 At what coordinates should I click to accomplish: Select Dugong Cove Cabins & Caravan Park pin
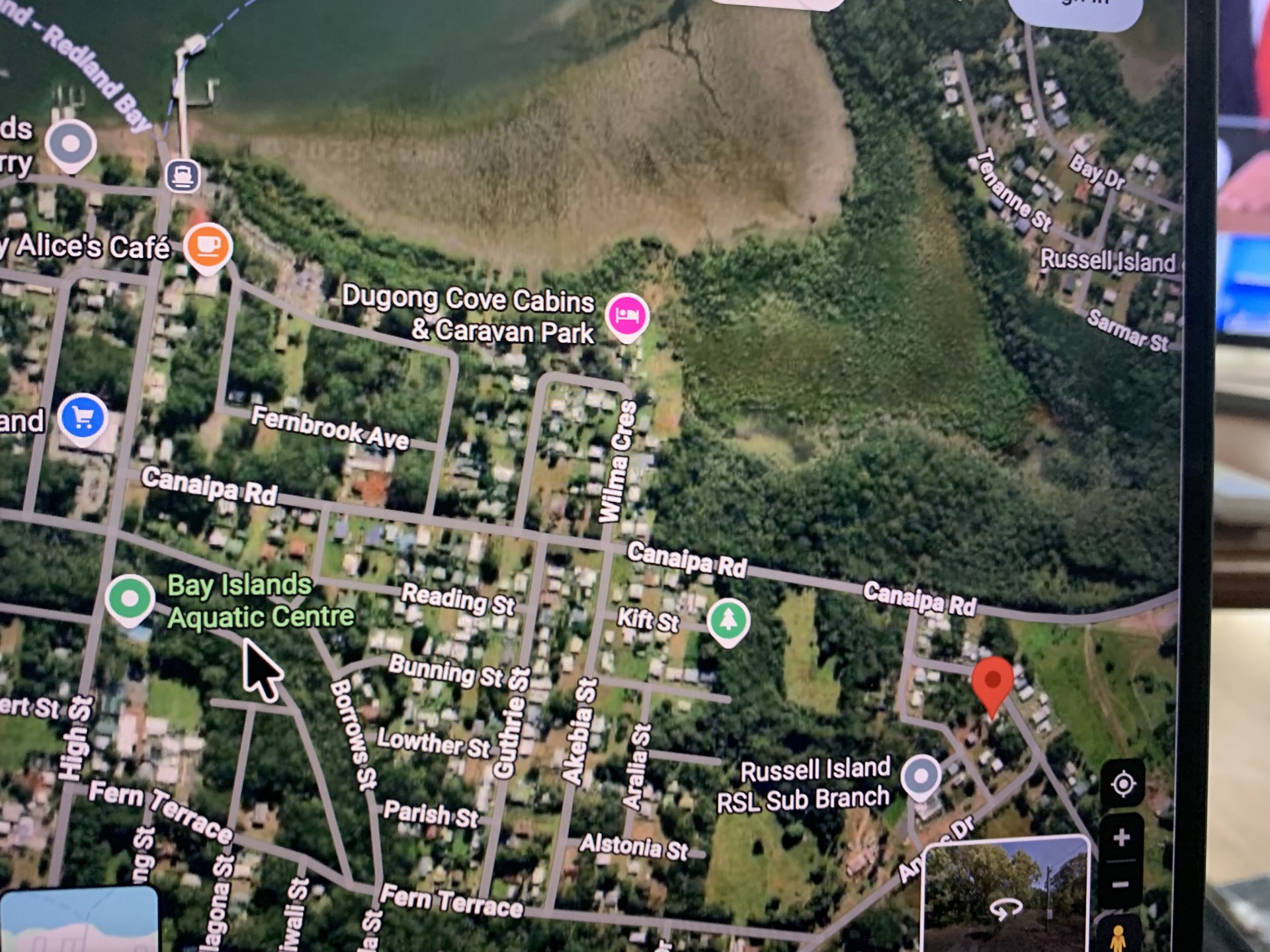point(626,315)
